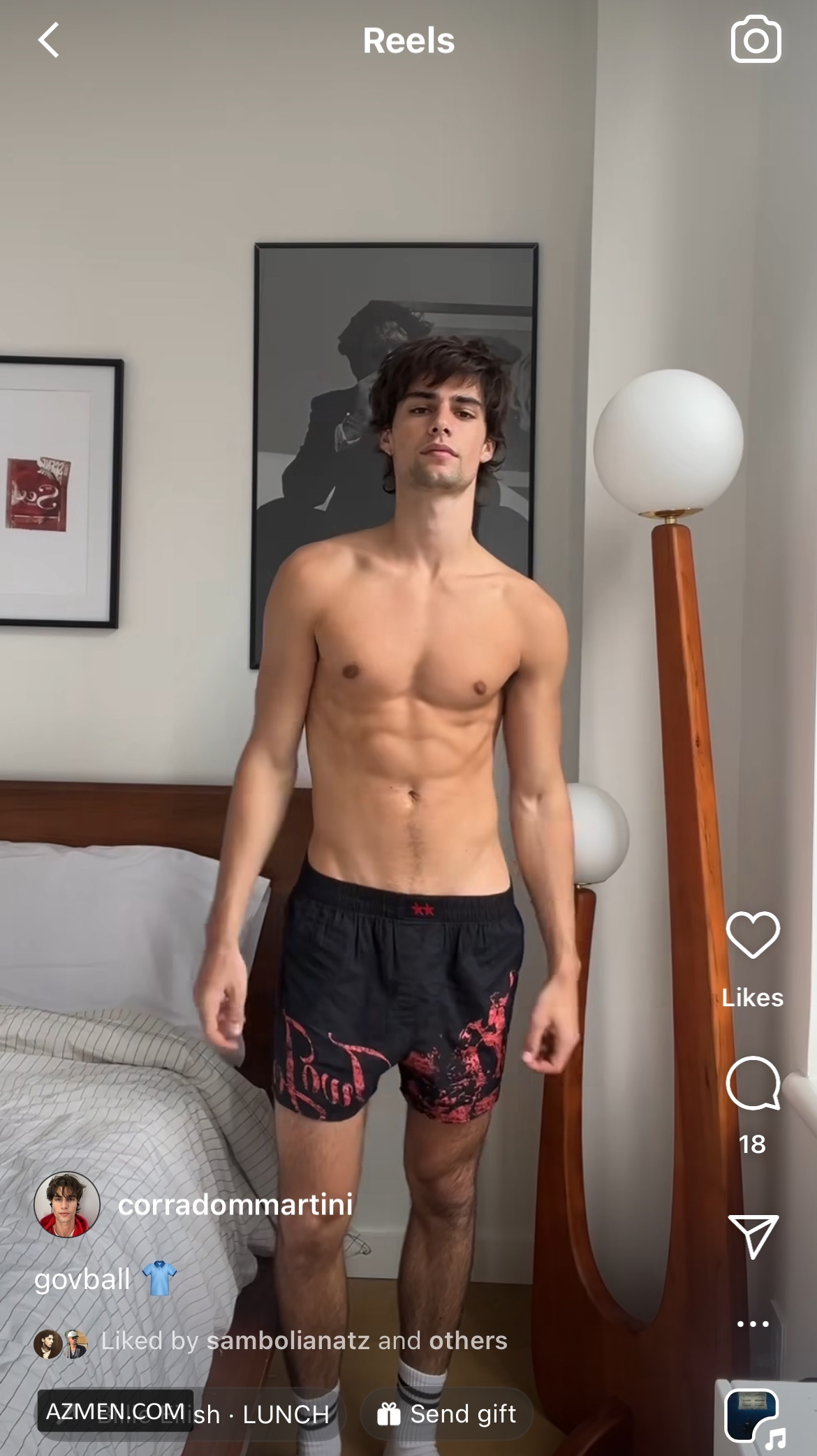This screenshot has width=817, height=1456.
Task: See who liked along with sambolianatz
Action: click(x=468, y=1340)
